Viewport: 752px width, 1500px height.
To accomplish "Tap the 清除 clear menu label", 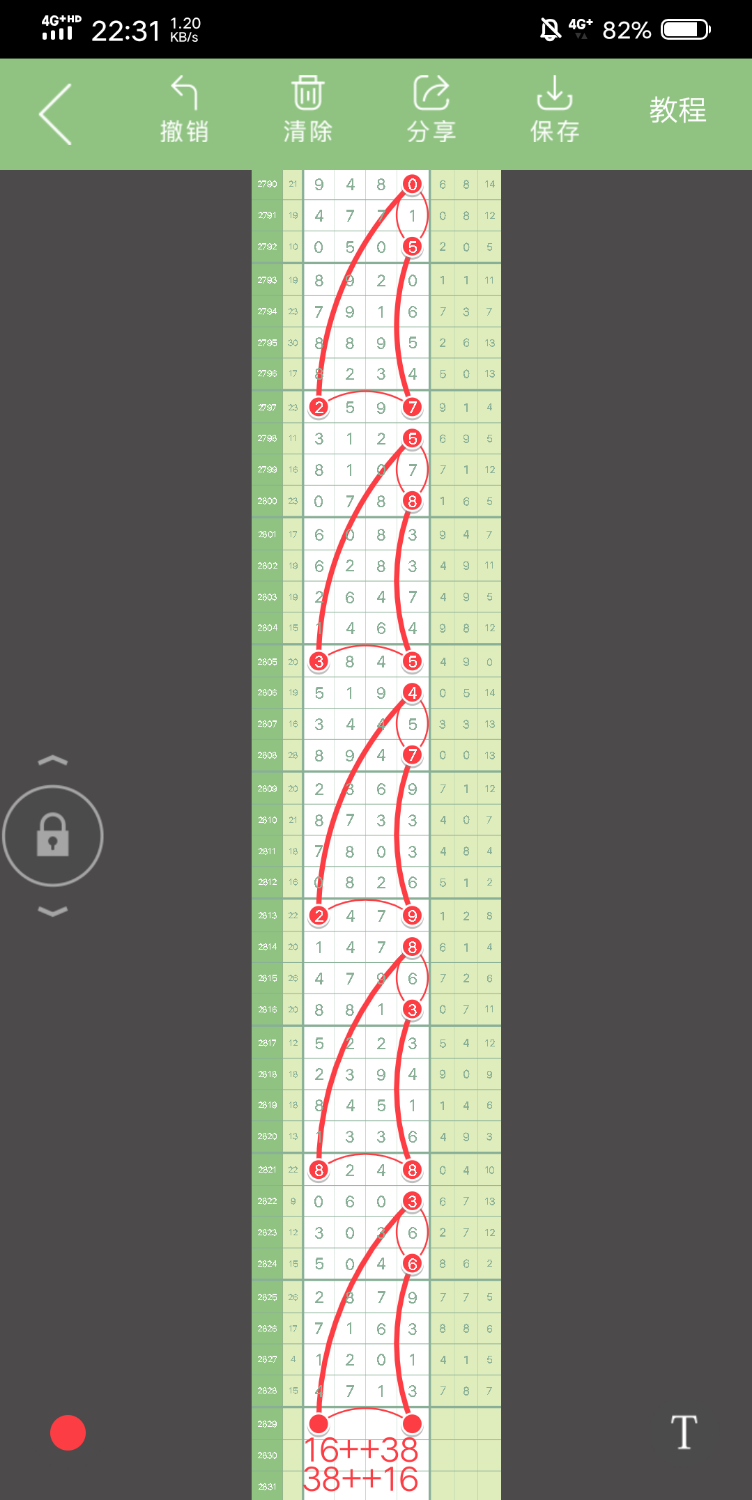I will (x=307, y=131).
